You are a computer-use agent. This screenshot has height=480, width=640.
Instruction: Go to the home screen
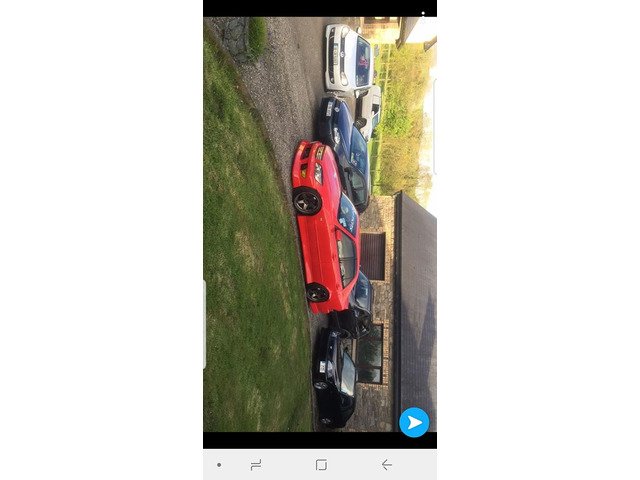pos(321,465)
